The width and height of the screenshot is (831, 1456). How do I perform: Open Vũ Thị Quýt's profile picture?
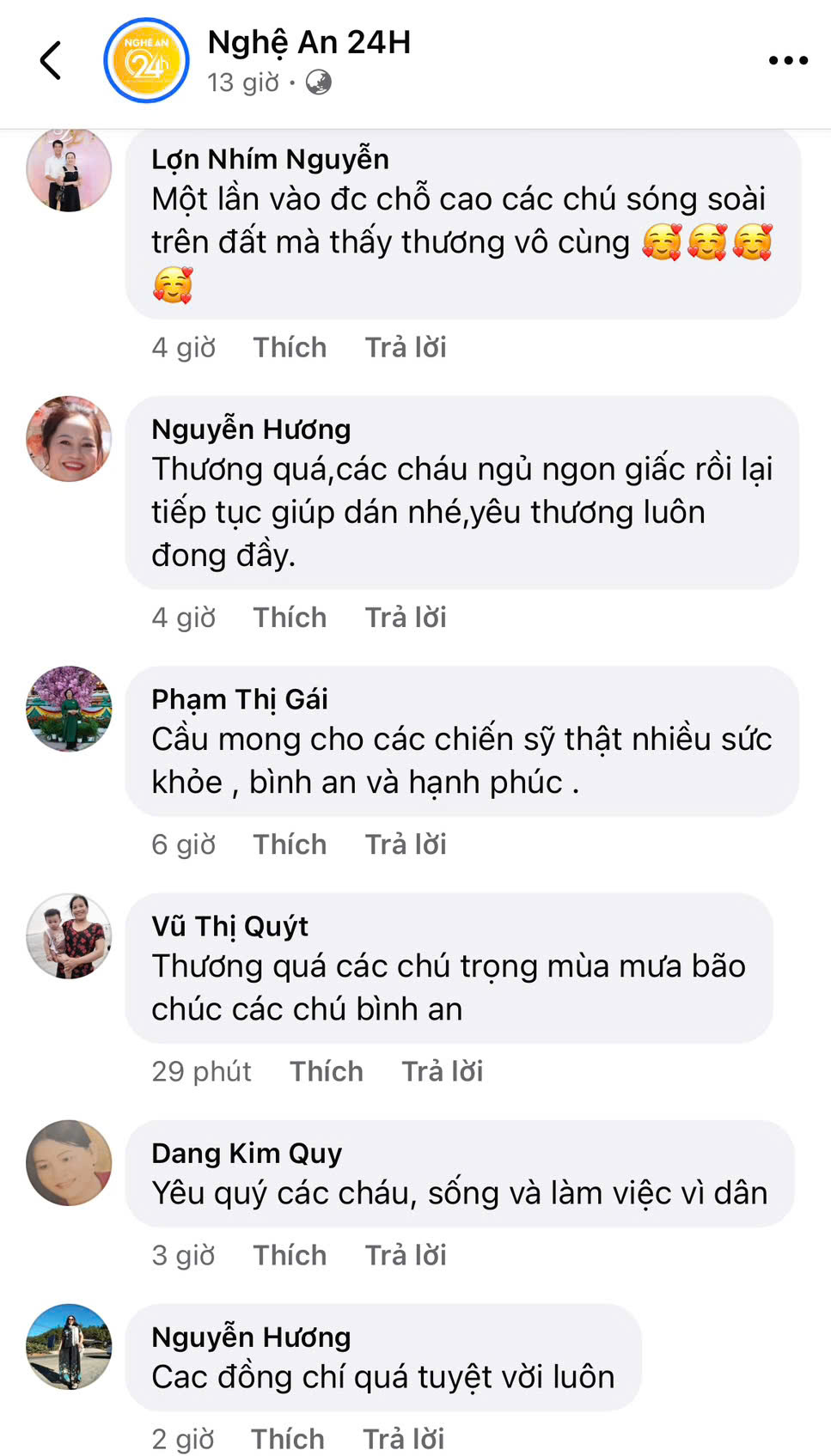[69, 936]
